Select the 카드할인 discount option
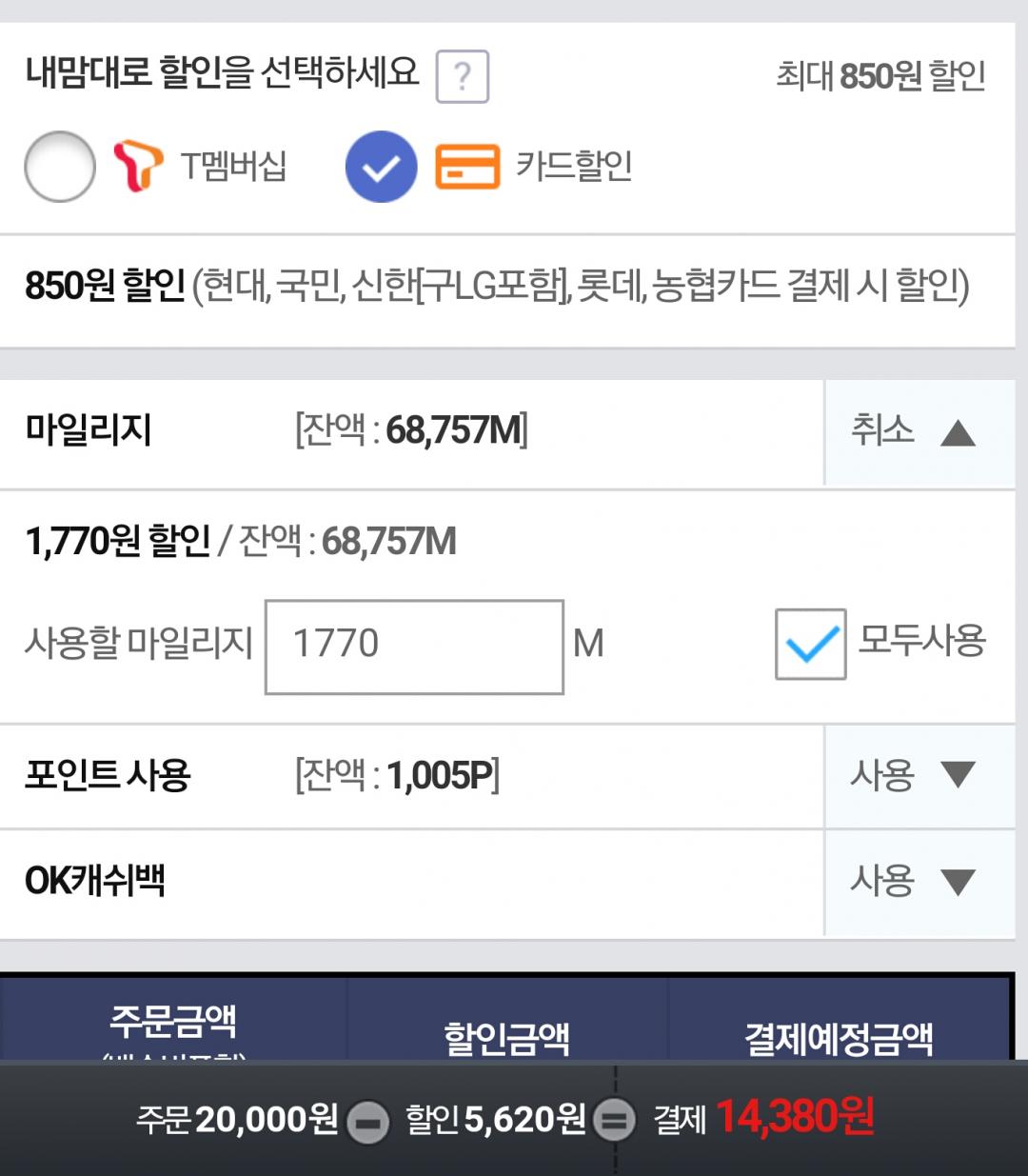 point(381,167)
